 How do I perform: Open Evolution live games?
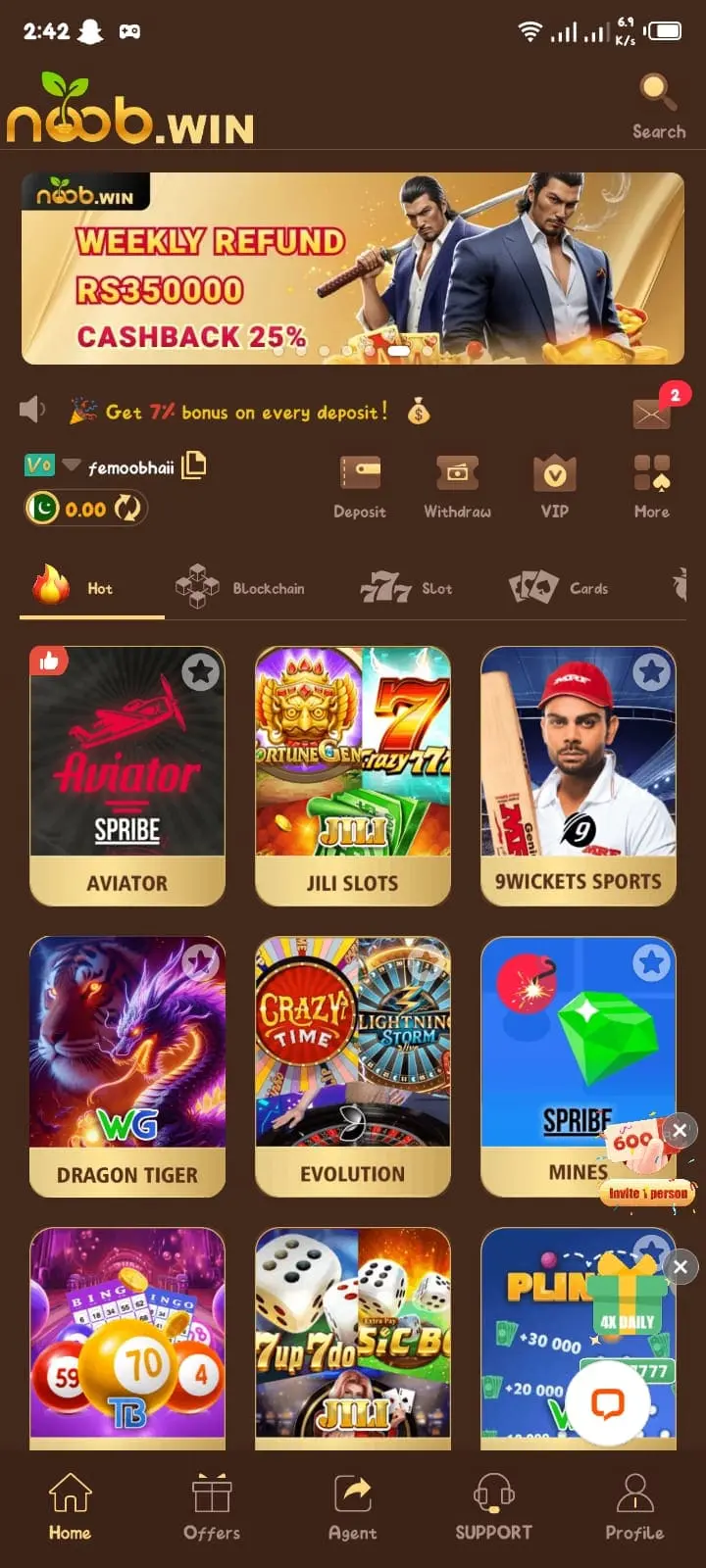[x=353, y=1065]
